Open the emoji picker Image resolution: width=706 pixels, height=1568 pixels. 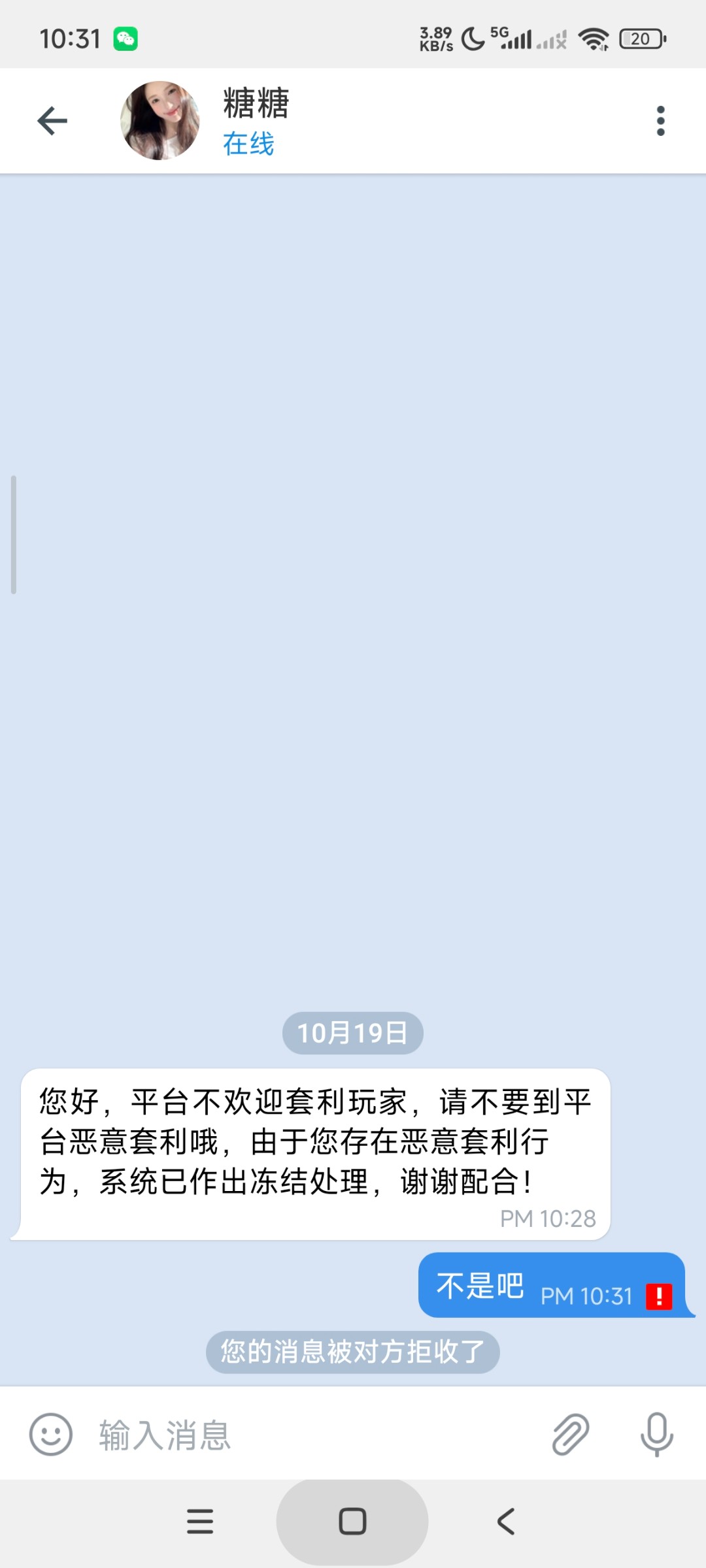50,1435
